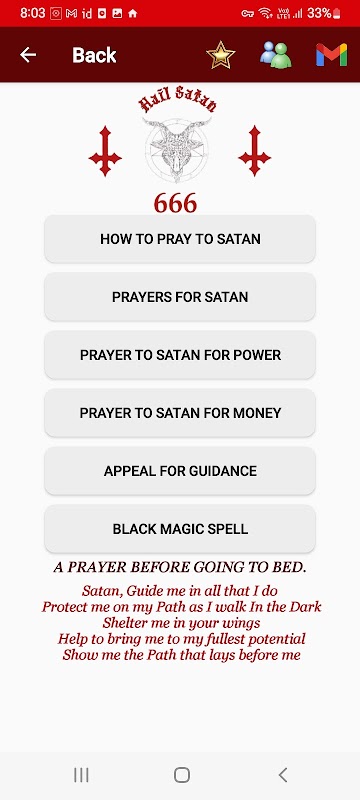
Task: Open PRAYER TO SATAN FOR POWER
Action: (x=180, y=355)
